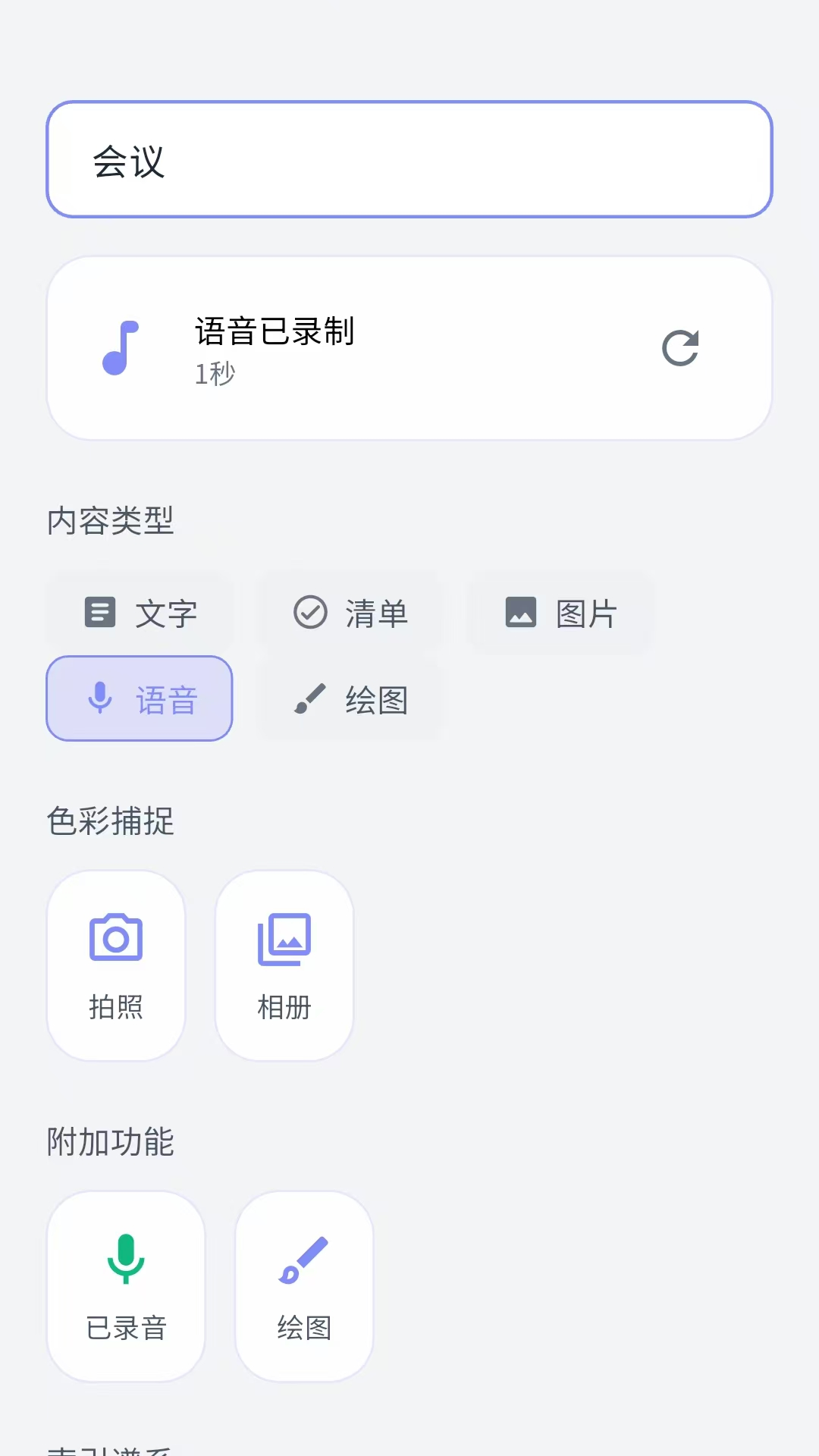Click the checkmark icon on the 清单 chip
Screen dimensions: 819x1456
(308, 612)
